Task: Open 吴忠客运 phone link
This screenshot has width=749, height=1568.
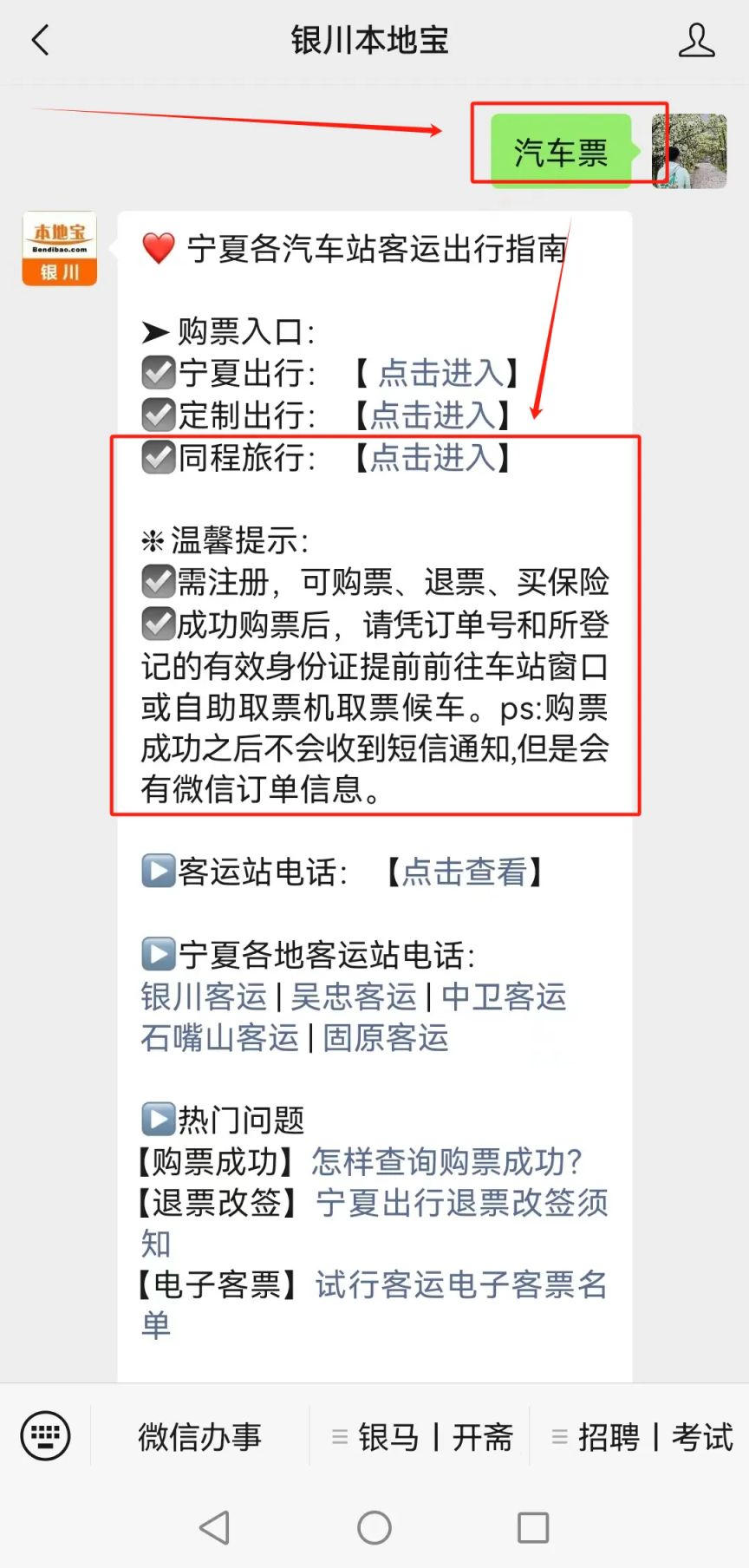Action: click(354, 996)
